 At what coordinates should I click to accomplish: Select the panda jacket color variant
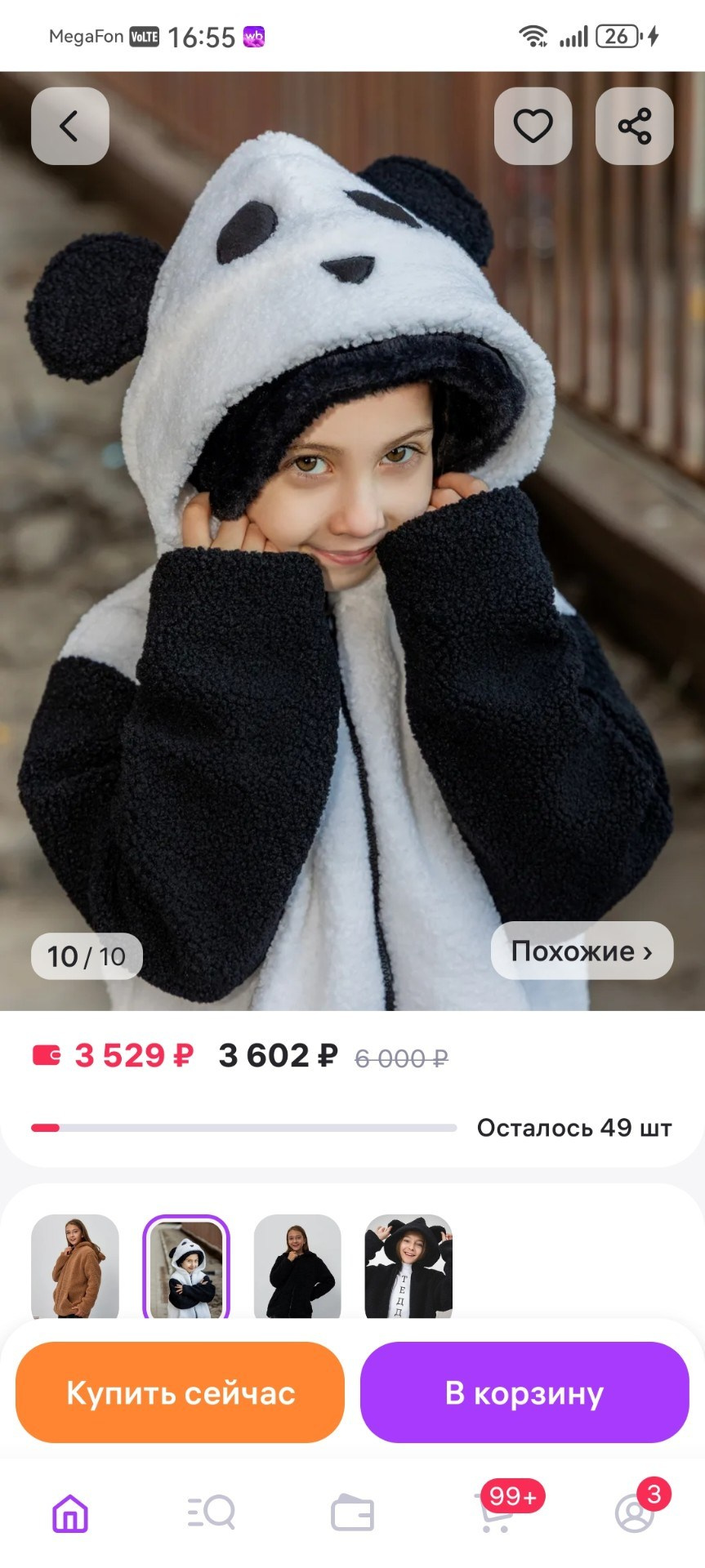point(186,1267)
